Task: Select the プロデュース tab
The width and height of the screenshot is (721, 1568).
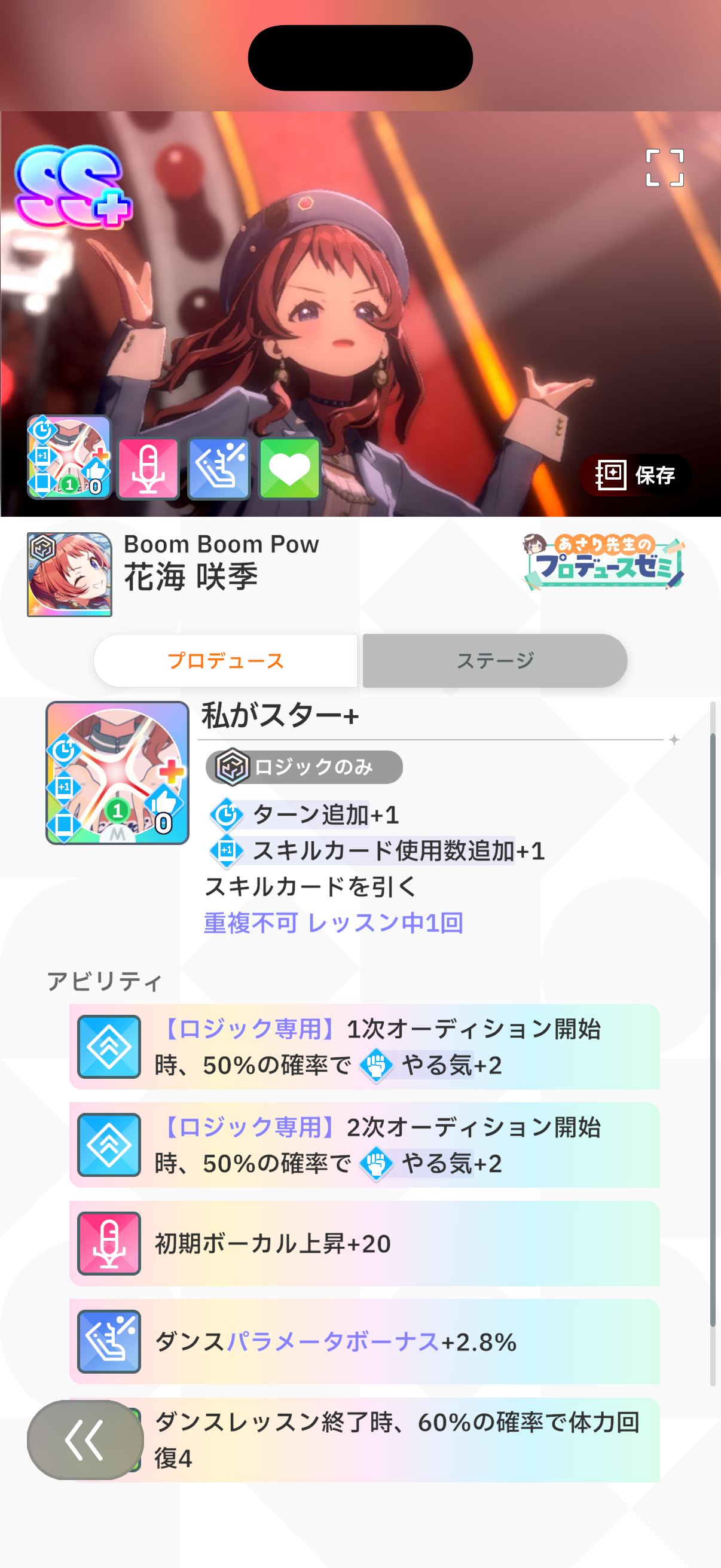Action: (226, 660)
